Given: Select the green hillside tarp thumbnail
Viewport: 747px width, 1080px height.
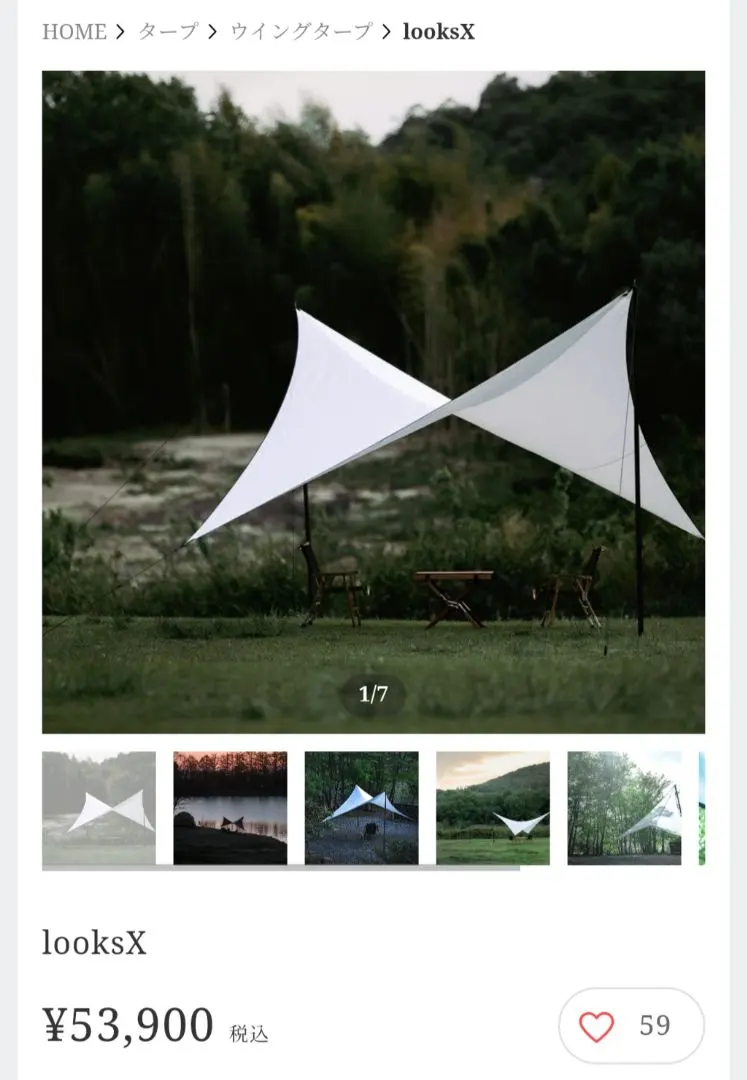Looking at the screenshot, I should (x=492, y=808).
